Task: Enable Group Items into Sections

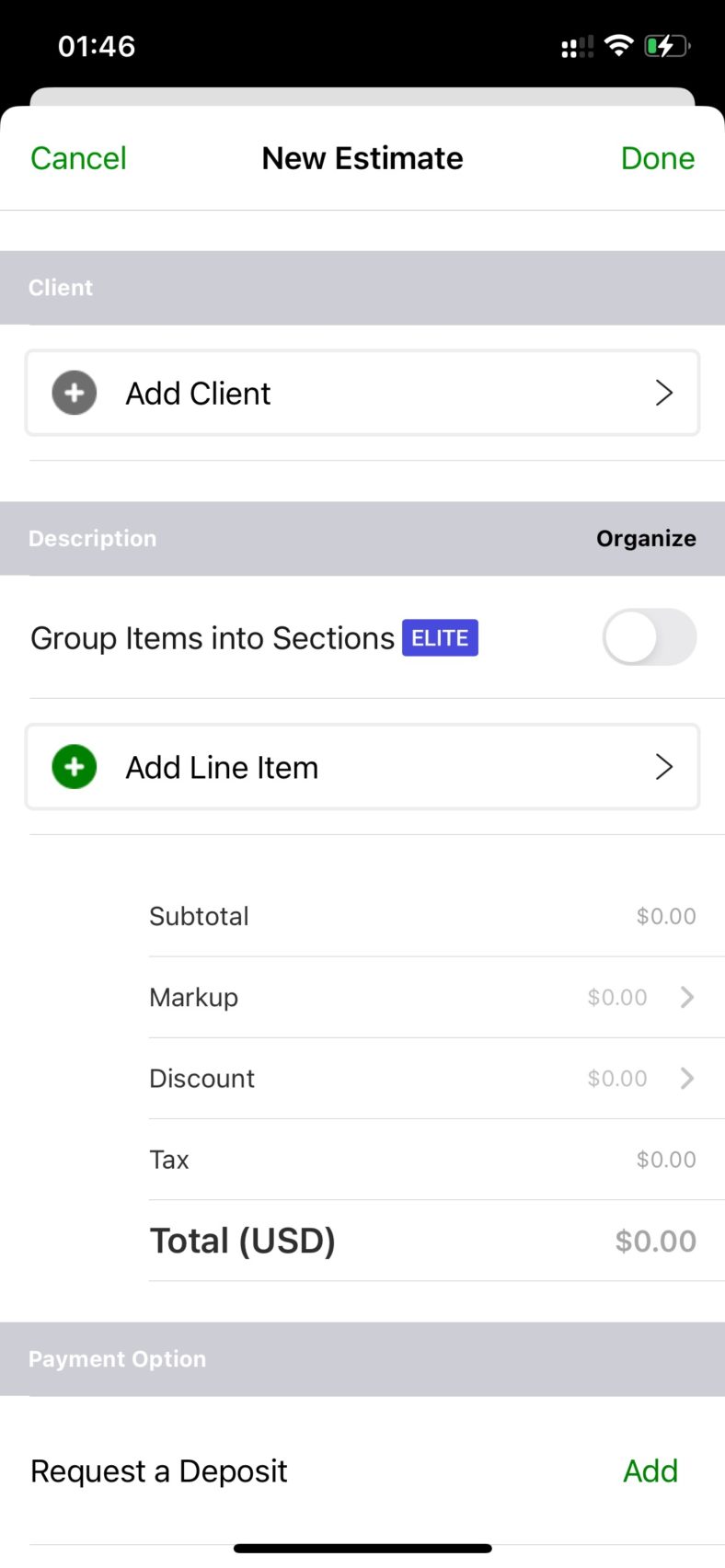Action: coord(649,637)
